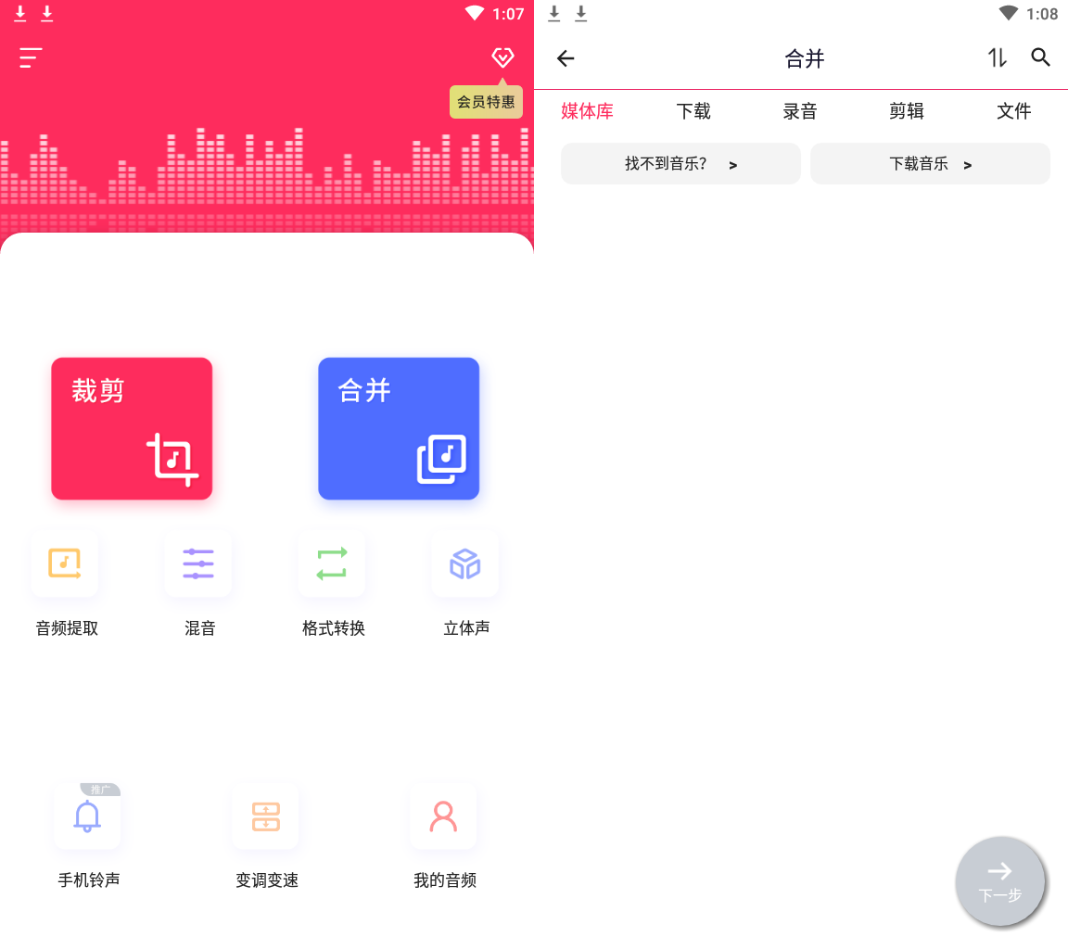Search audio files with the magnifier

tap(1041, 58)
